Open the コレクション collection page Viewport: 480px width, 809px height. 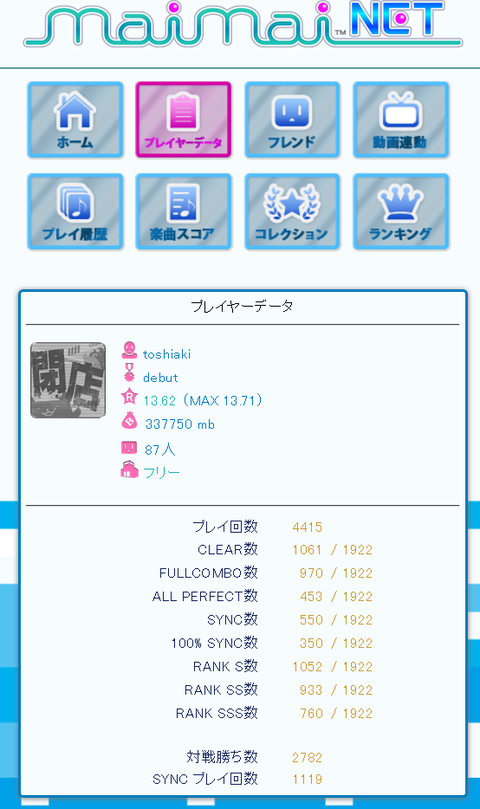pos(292,212)
